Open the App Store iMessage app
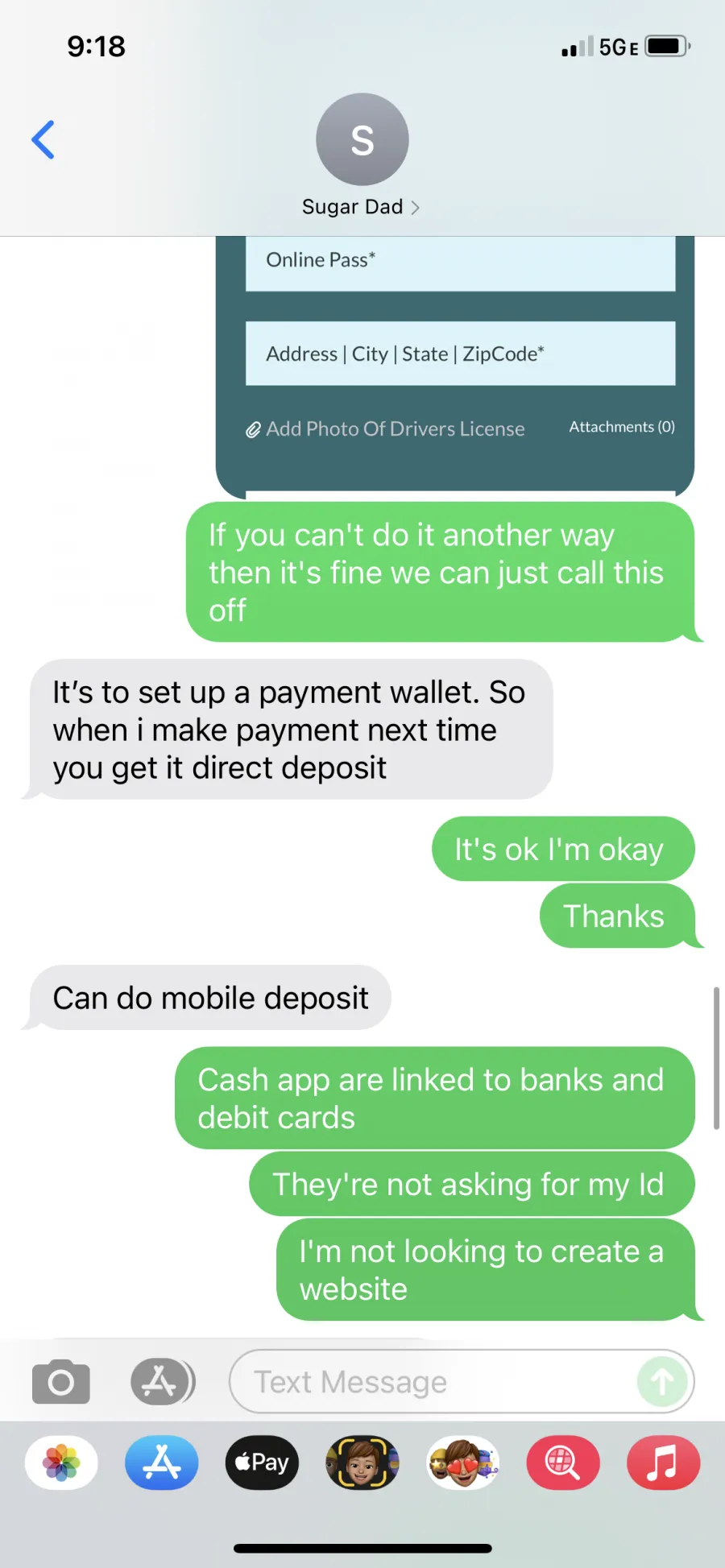Viewport: 725px width, 1568px height. [x=162, y=1463]
